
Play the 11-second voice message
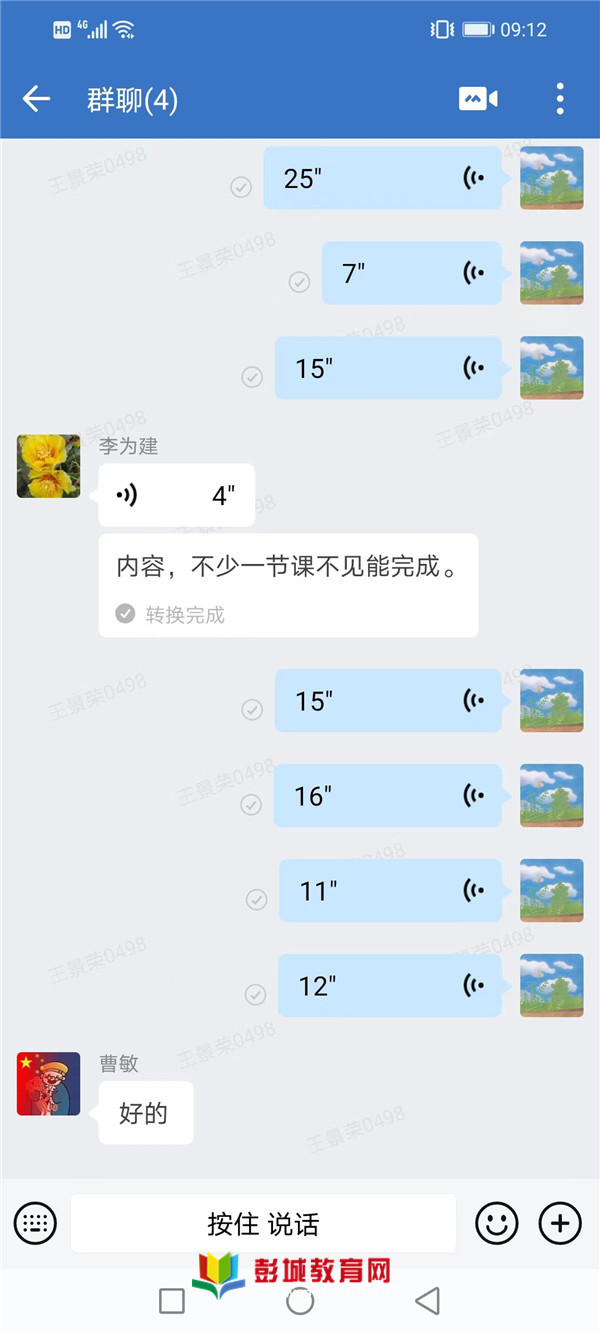pyautogui.click(x=390, y=891)
